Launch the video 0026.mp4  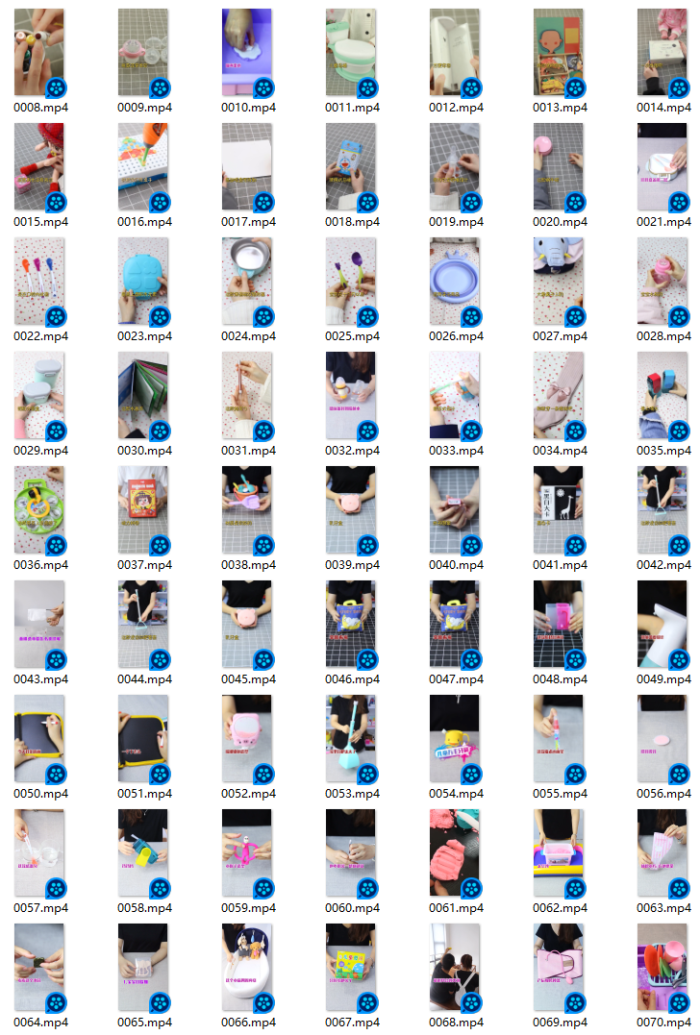coord(455,280)
